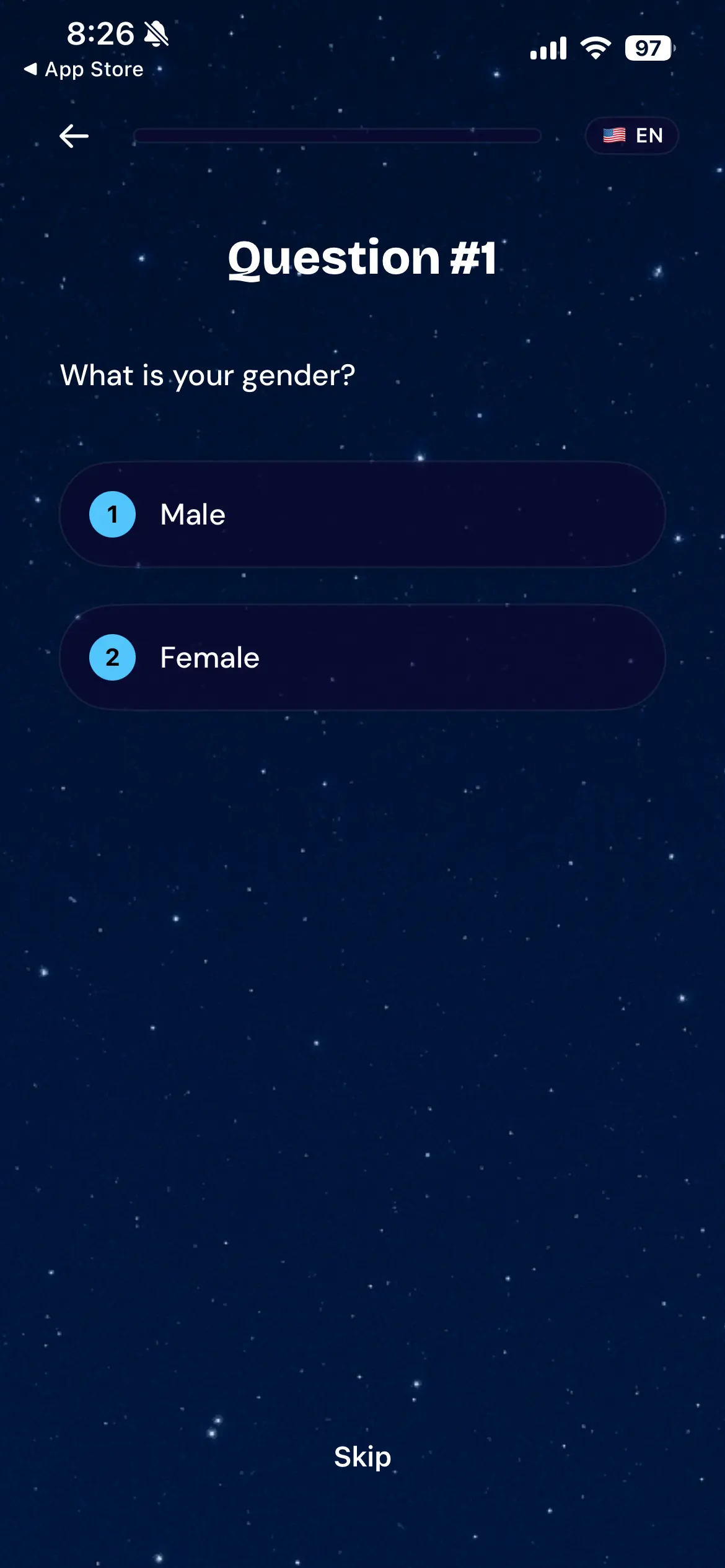This screenshot has width=725, height=1568.
Task: Skip this question
Action: click(x=362, y=1457)
